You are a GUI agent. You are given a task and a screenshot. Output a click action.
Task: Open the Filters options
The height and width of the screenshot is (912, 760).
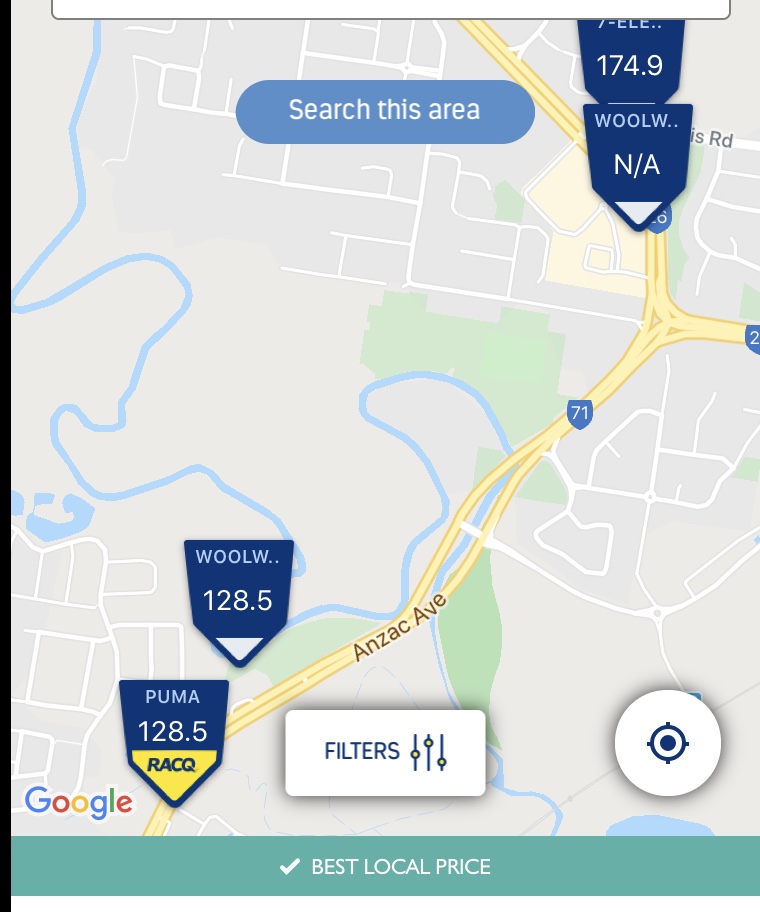point(385,752)
